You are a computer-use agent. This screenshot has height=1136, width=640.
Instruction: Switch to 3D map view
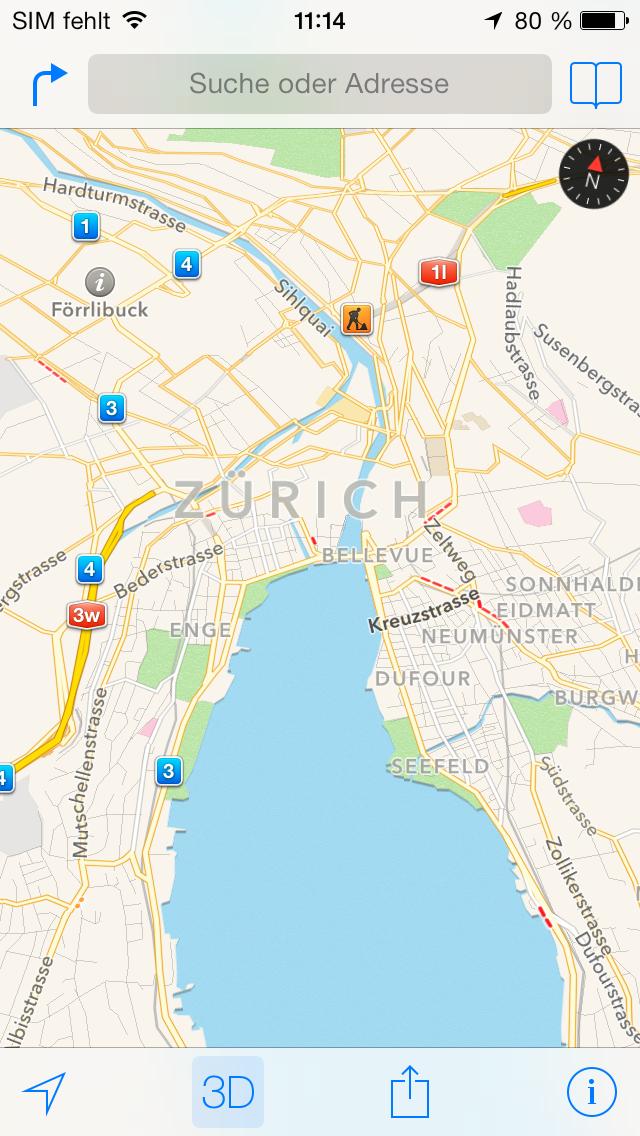[228, 1093]
